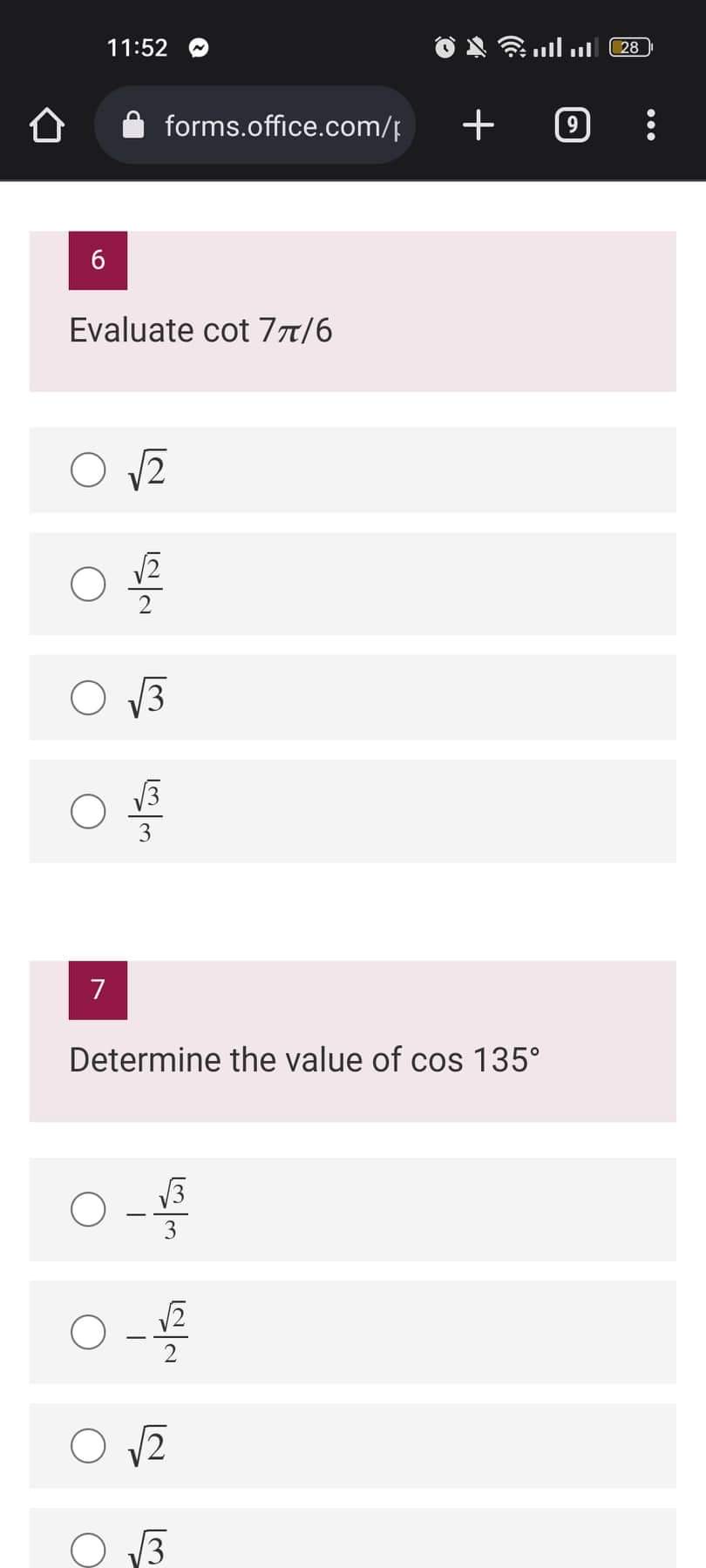Click the Messenger notification icon in the status bar
The height and width of the screenshot is (1568, 706).
(199, 47)
